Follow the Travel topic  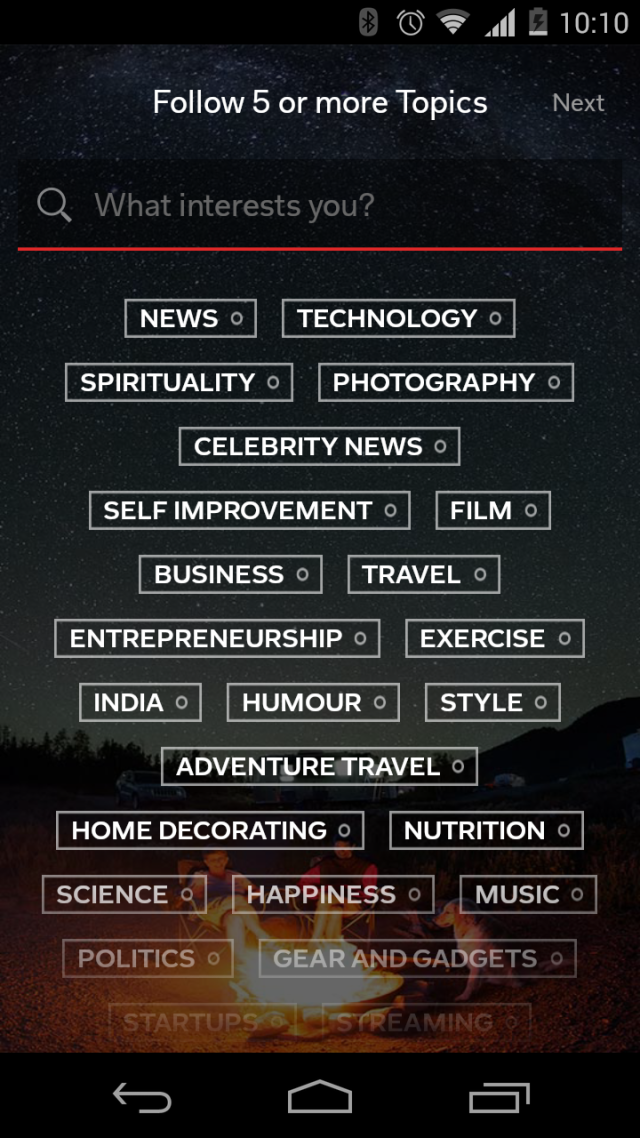pos(423,575)
